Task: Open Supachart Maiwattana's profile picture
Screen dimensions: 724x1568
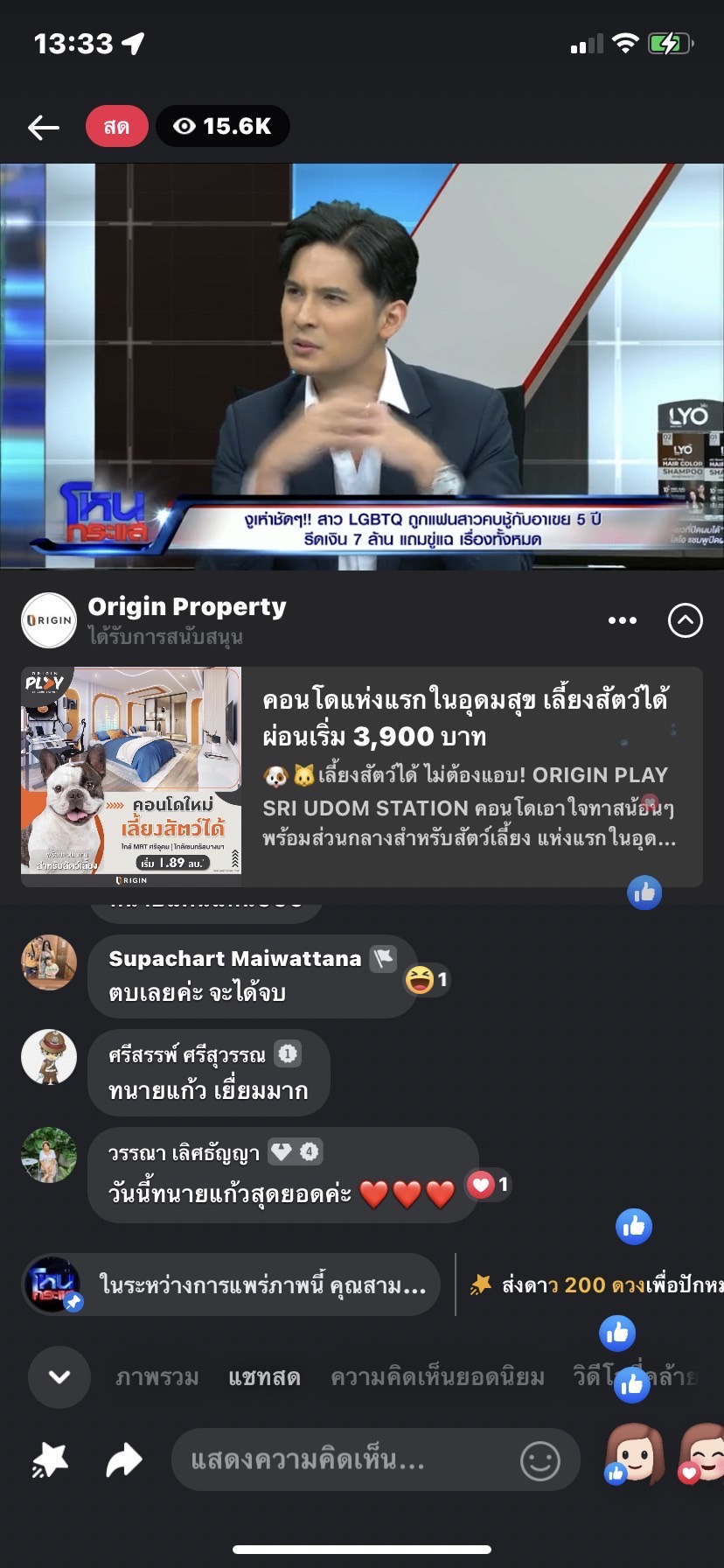Action: (49, 962)
